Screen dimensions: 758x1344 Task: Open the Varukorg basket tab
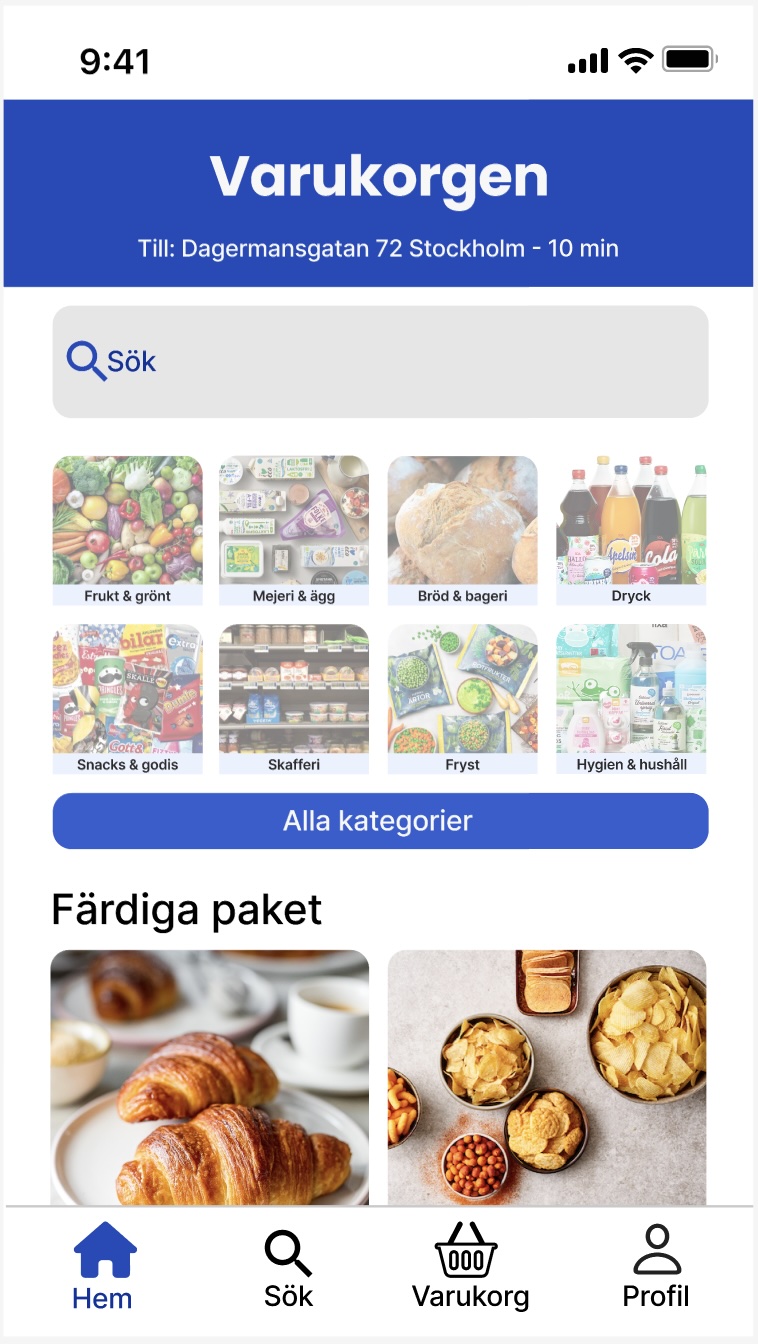tap(470, 1267)
